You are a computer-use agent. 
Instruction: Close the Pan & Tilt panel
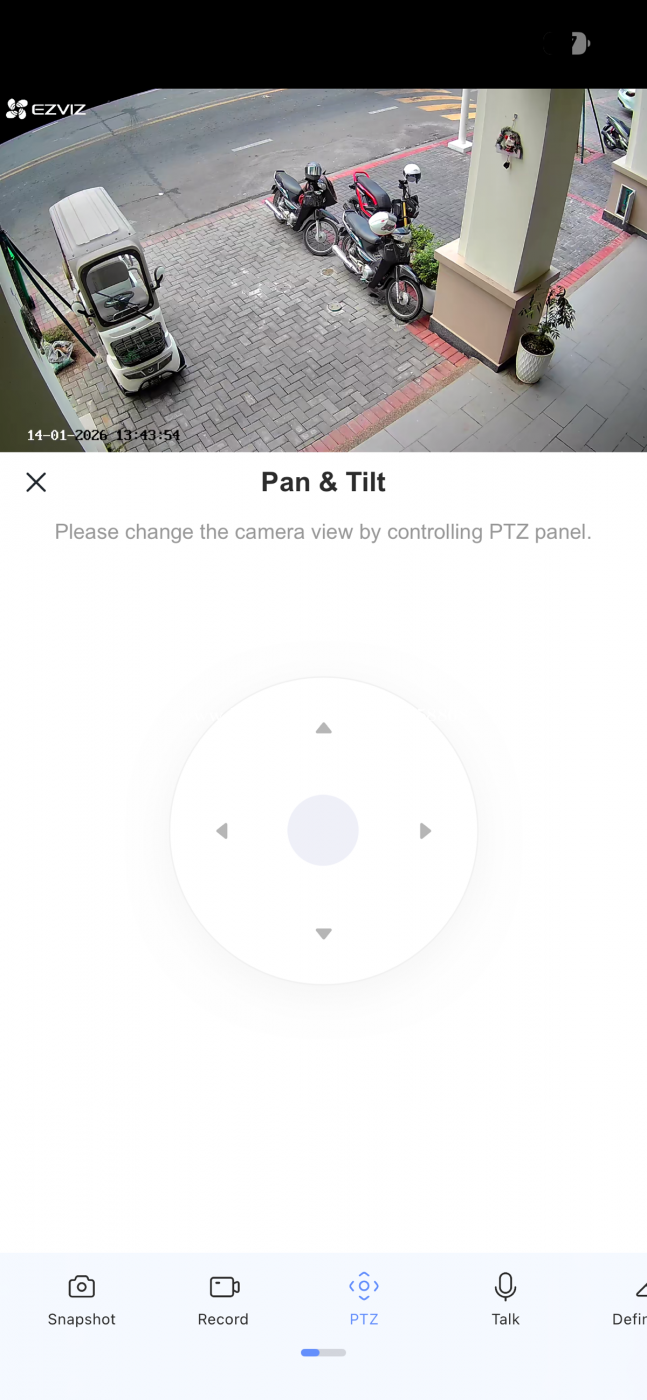click(36, 483)
